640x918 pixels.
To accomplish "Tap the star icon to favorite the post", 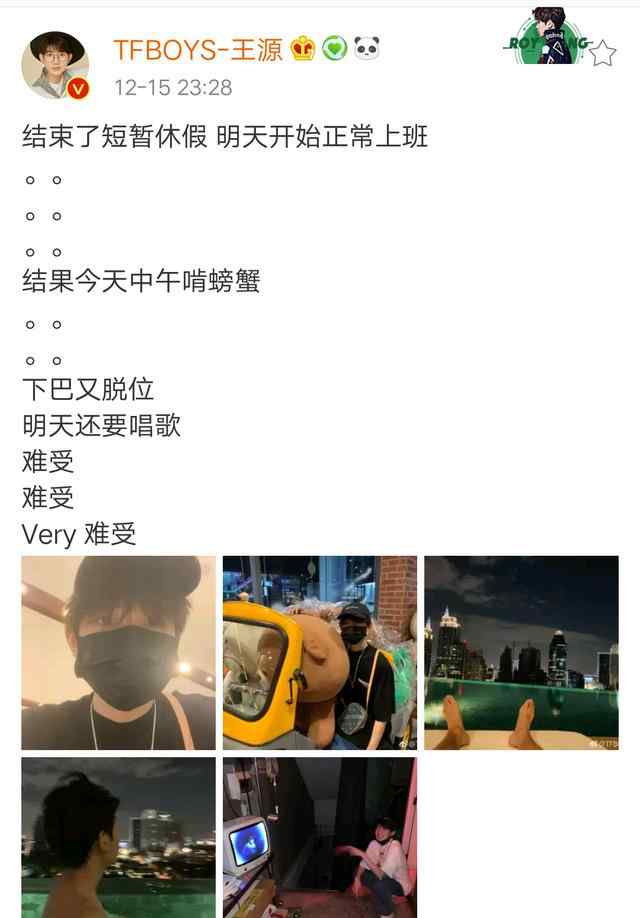I will point(602,53).
